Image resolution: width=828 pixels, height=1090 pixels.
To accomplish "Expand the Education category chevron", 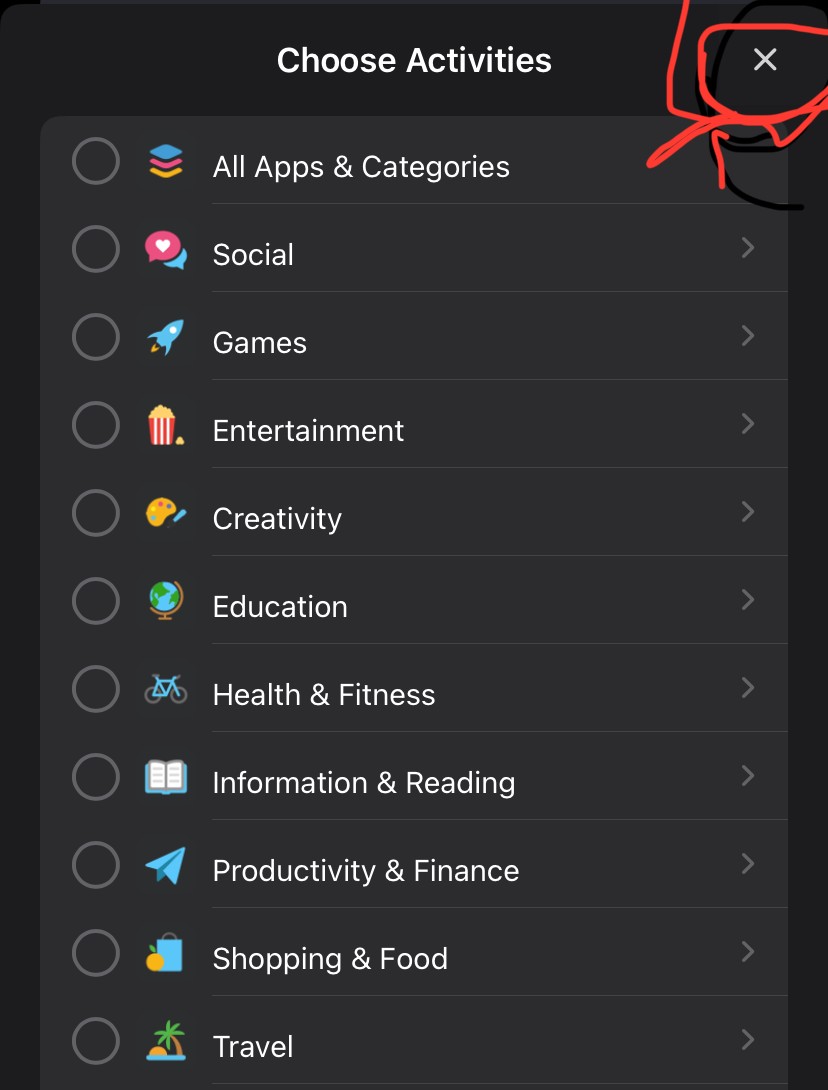I will 747,600.
